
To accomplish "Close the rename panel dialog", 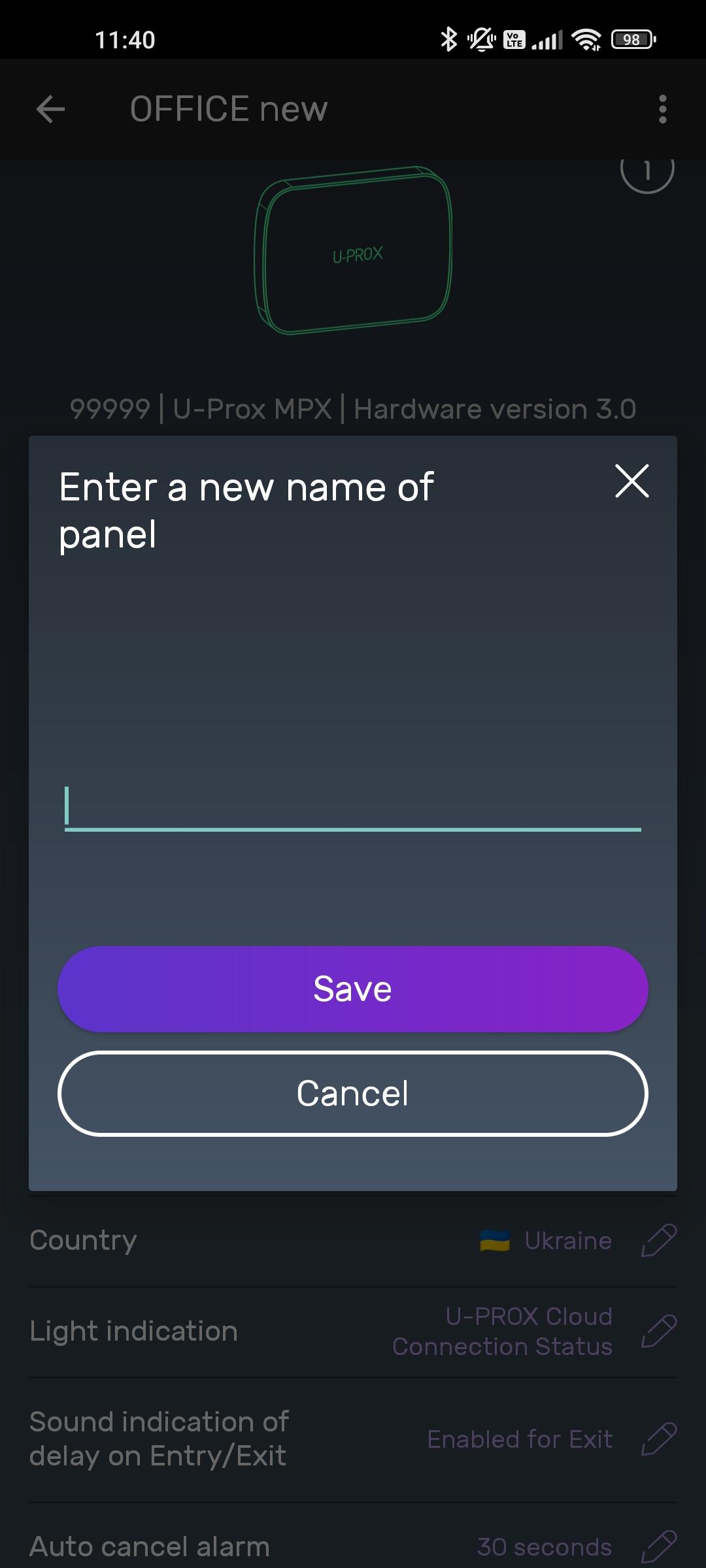I will (x=631, y=482).
